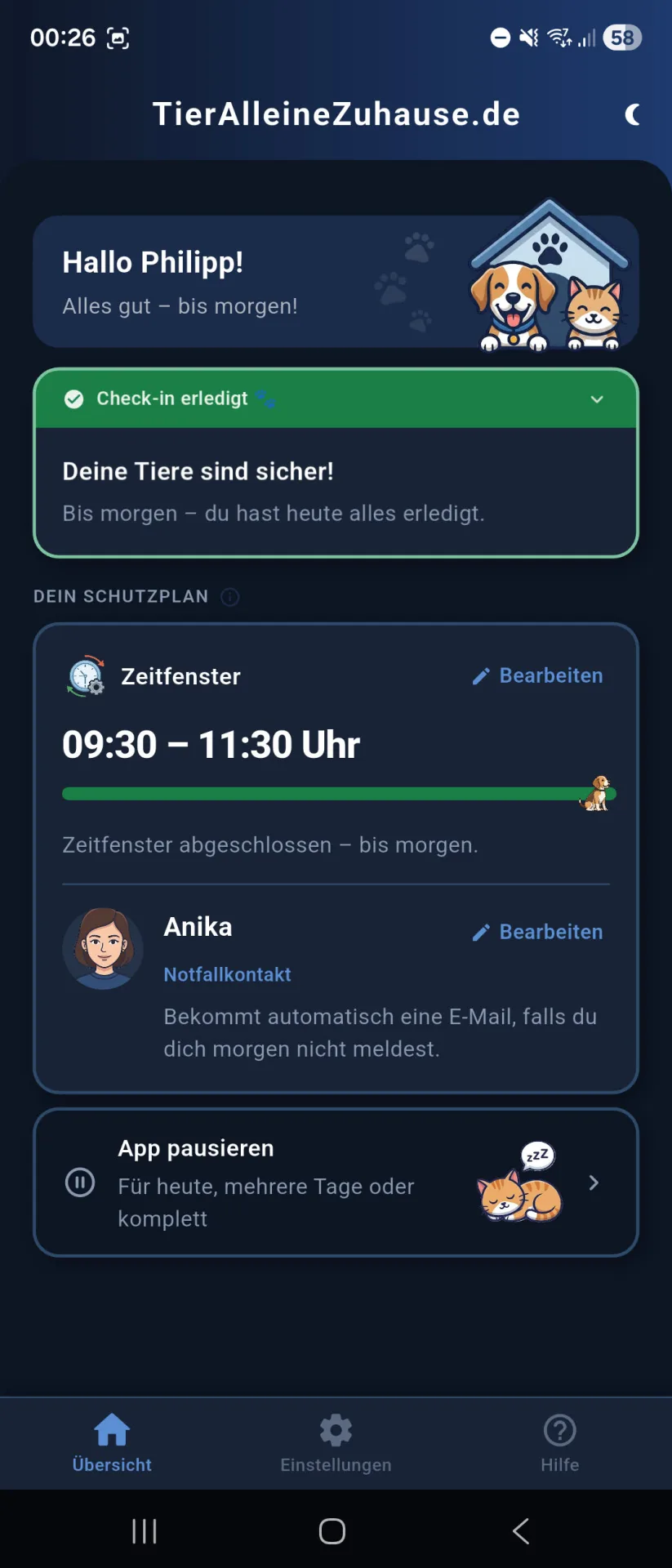Screen dimensions: 672x1568
Task: Tap Anika's avatar picture
Action: [103, 949]
